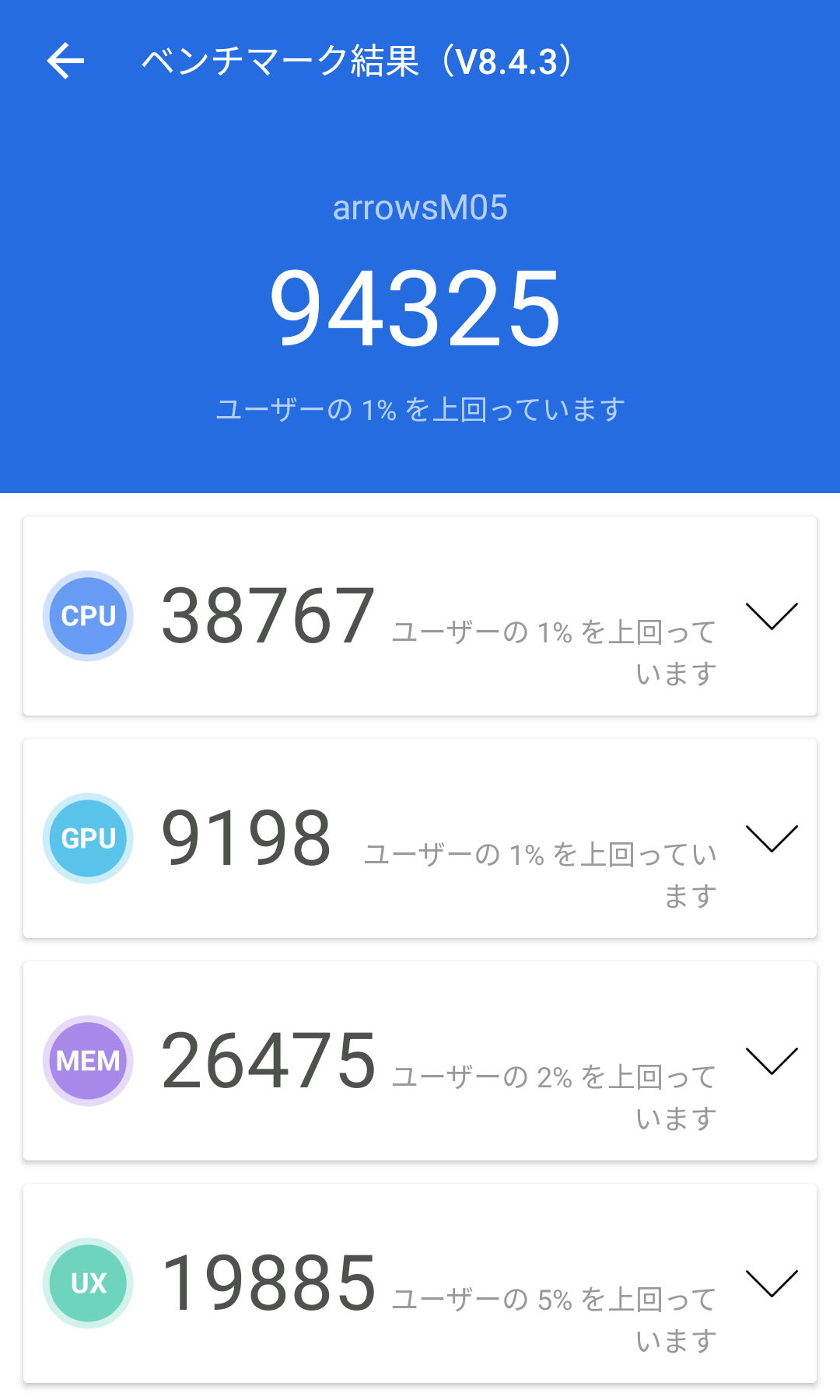Go back using the arrow icon
Screen dimensions: 840x1400
[65, 61]
